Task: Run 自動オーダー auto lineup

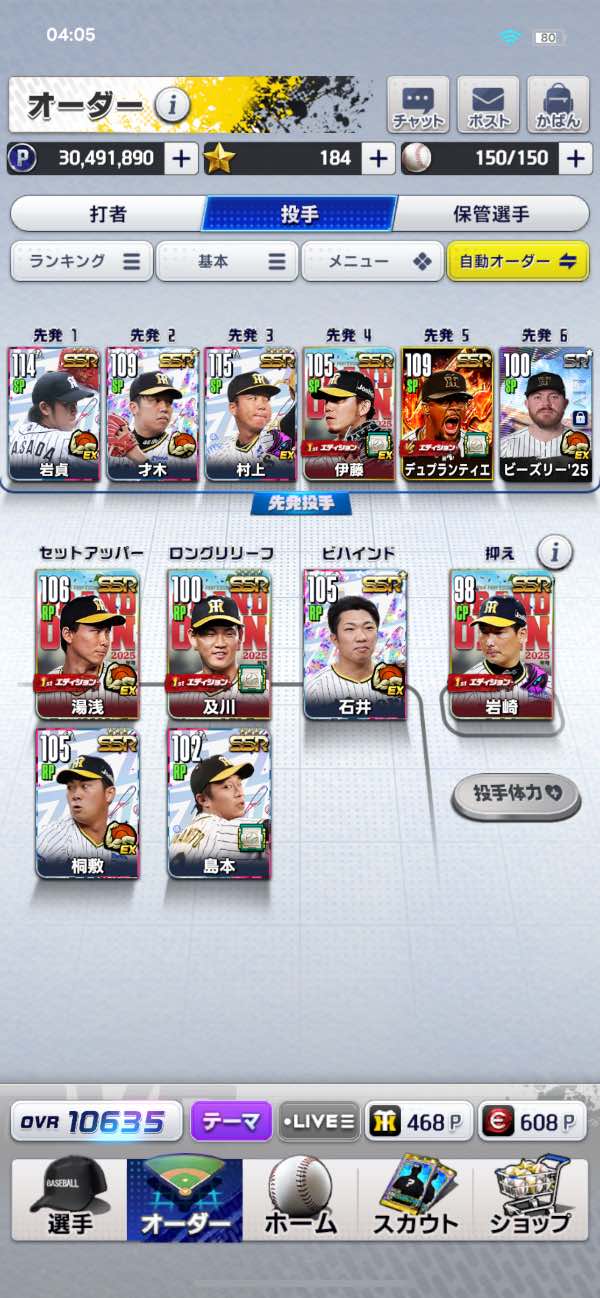Action: [x=517, y=261]
